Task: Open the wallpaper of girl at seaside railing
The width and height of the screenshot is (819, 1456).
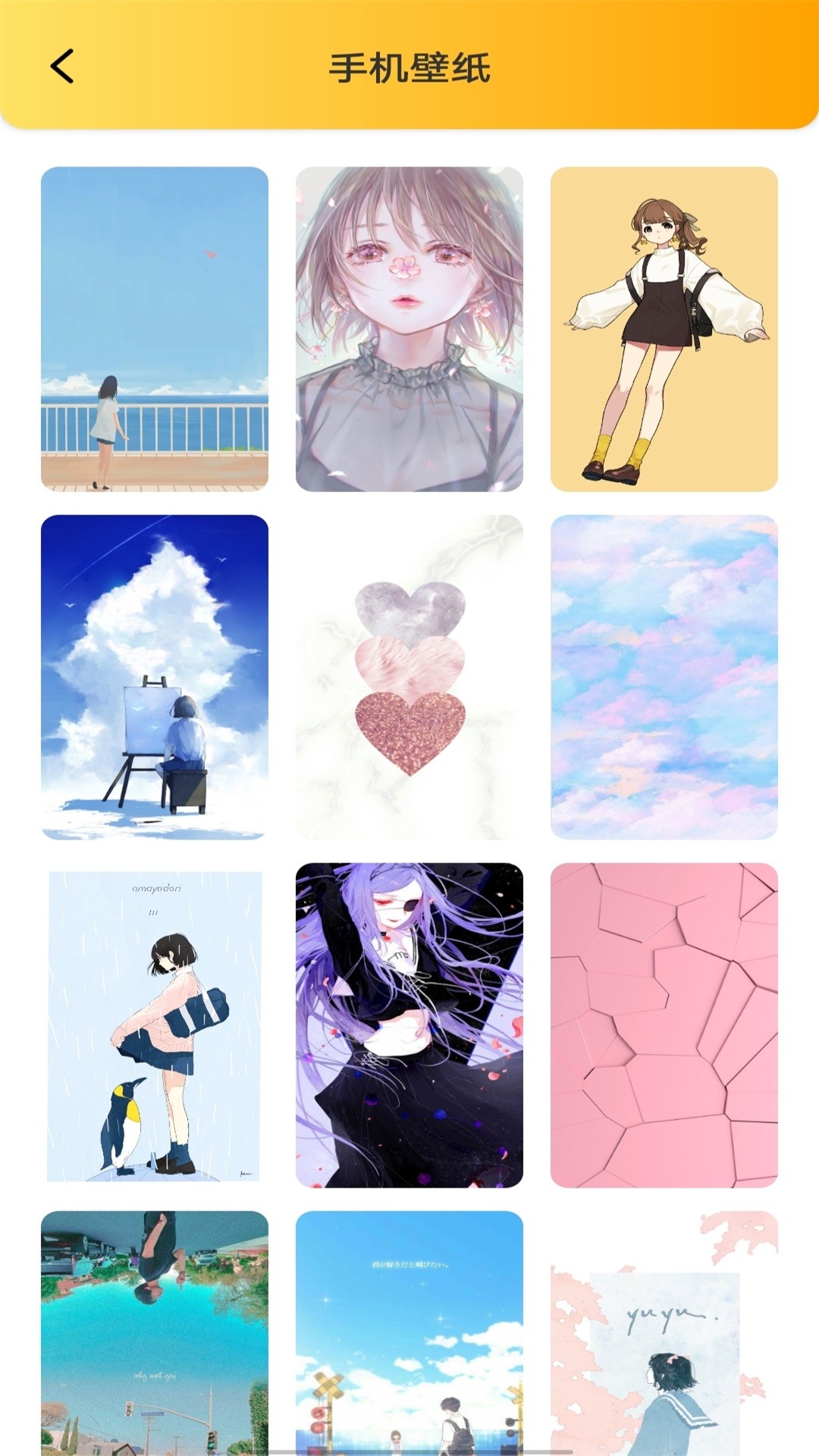Action: pos(155,329)
